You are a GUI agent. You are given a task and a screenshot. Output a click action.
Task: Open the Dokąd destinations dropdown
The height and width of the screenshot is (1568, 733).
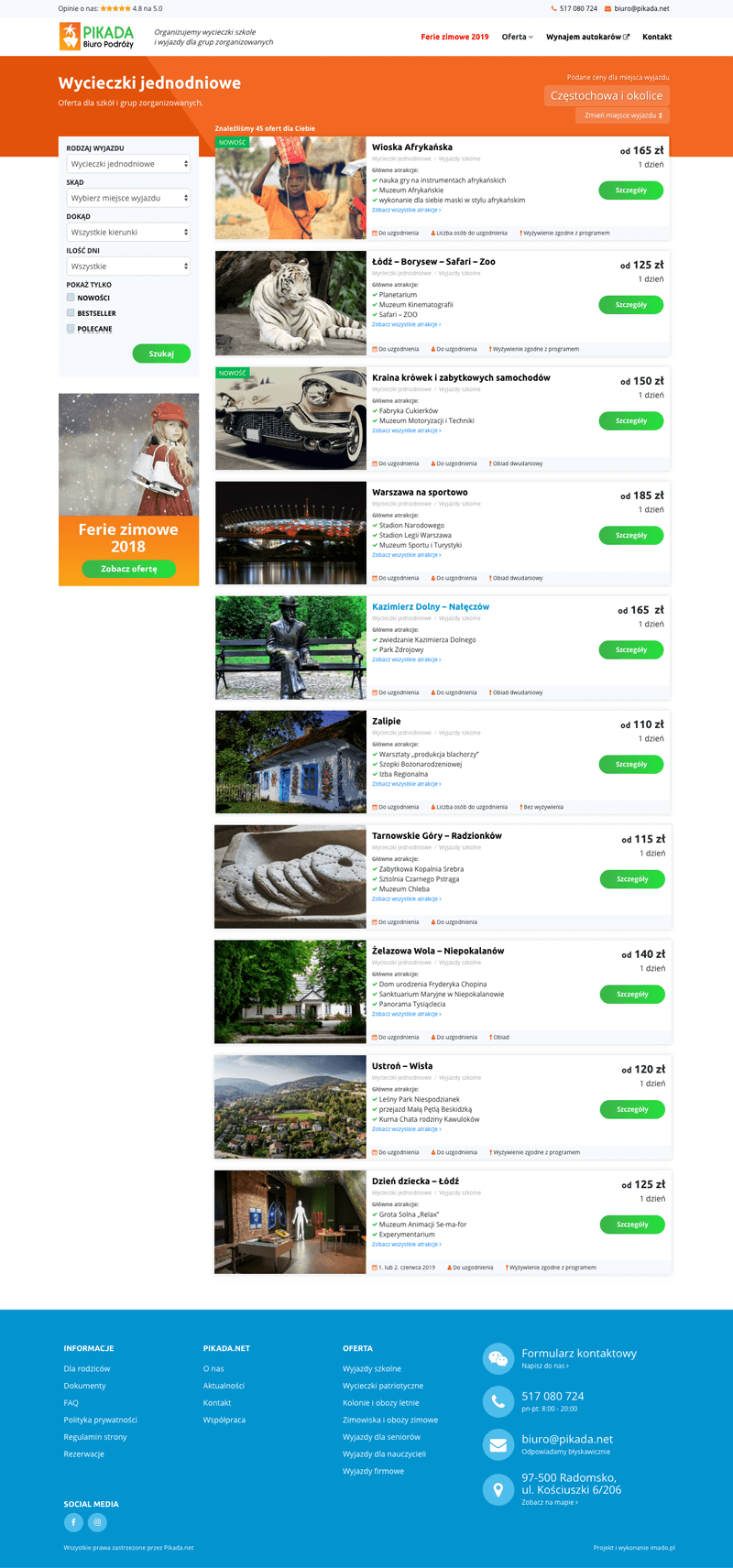coord(128,232)
